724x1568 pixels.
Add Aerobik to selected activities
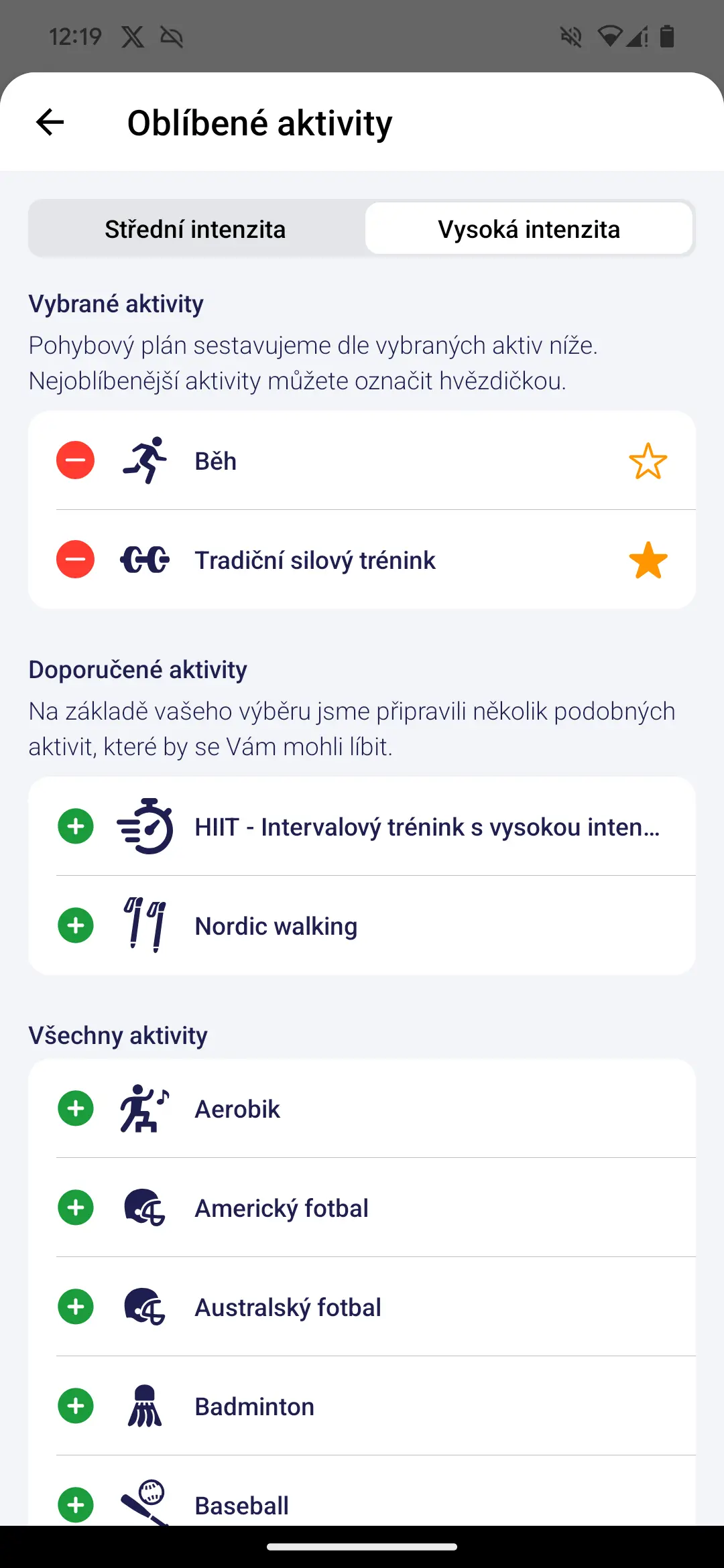[x=76, y=1108]
